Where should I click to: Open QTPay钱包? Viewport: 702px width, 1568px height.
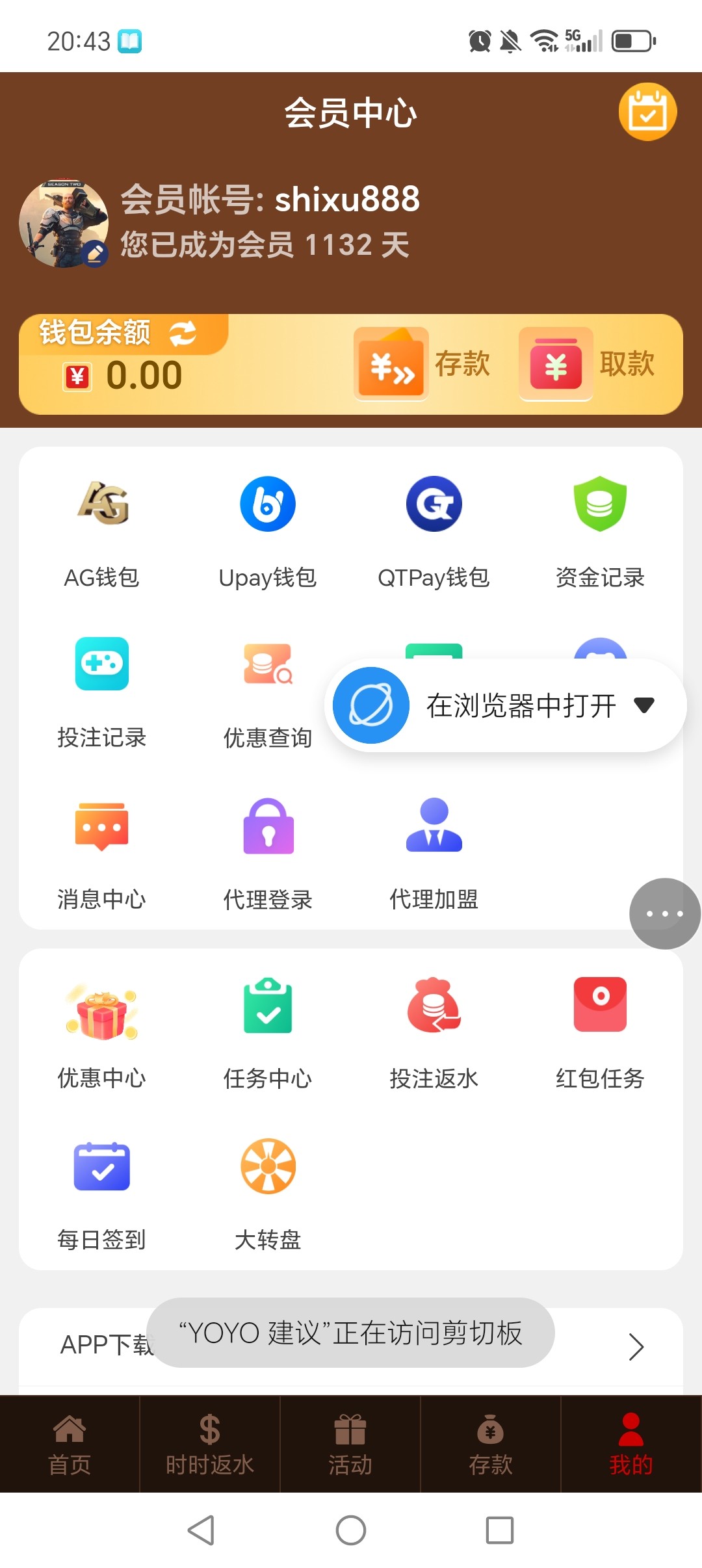coord(434,531)
